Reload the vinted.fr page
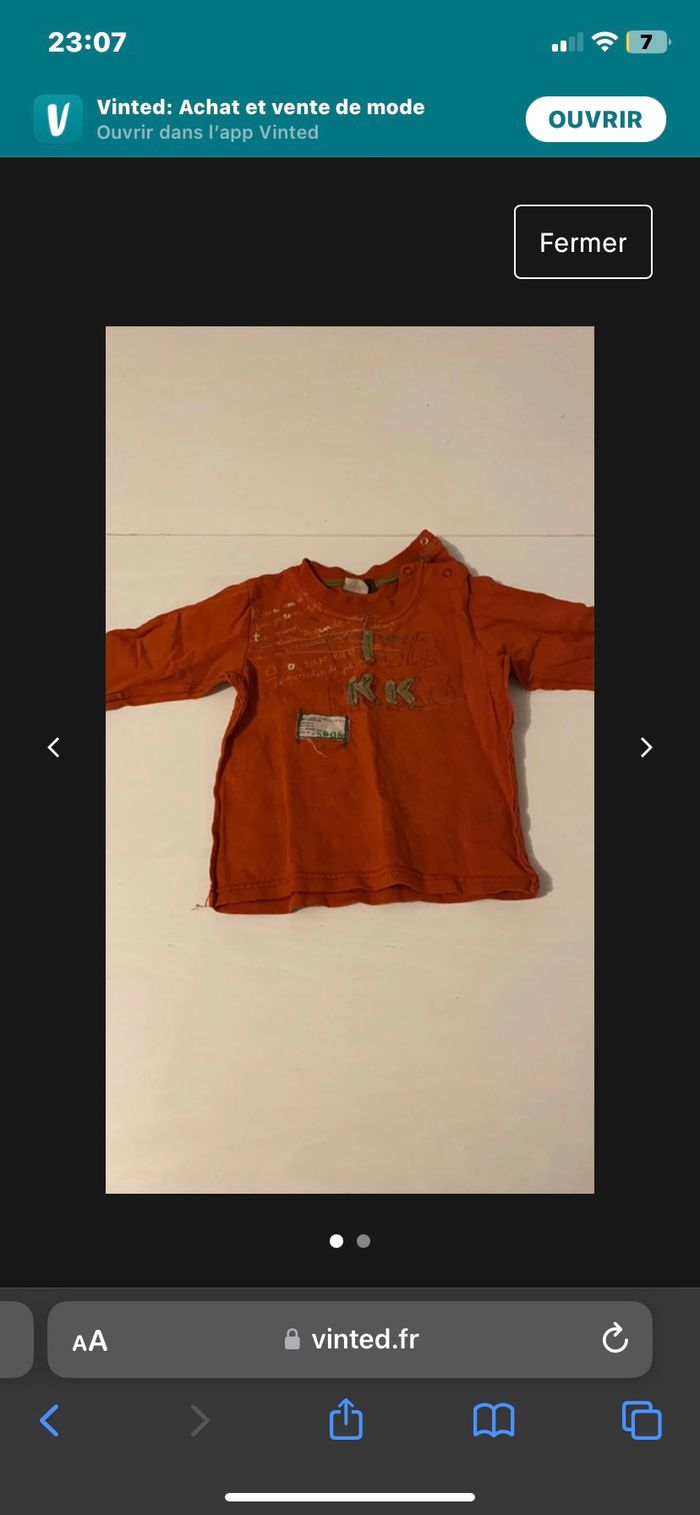The image size is (700, 1515). 615,1339
